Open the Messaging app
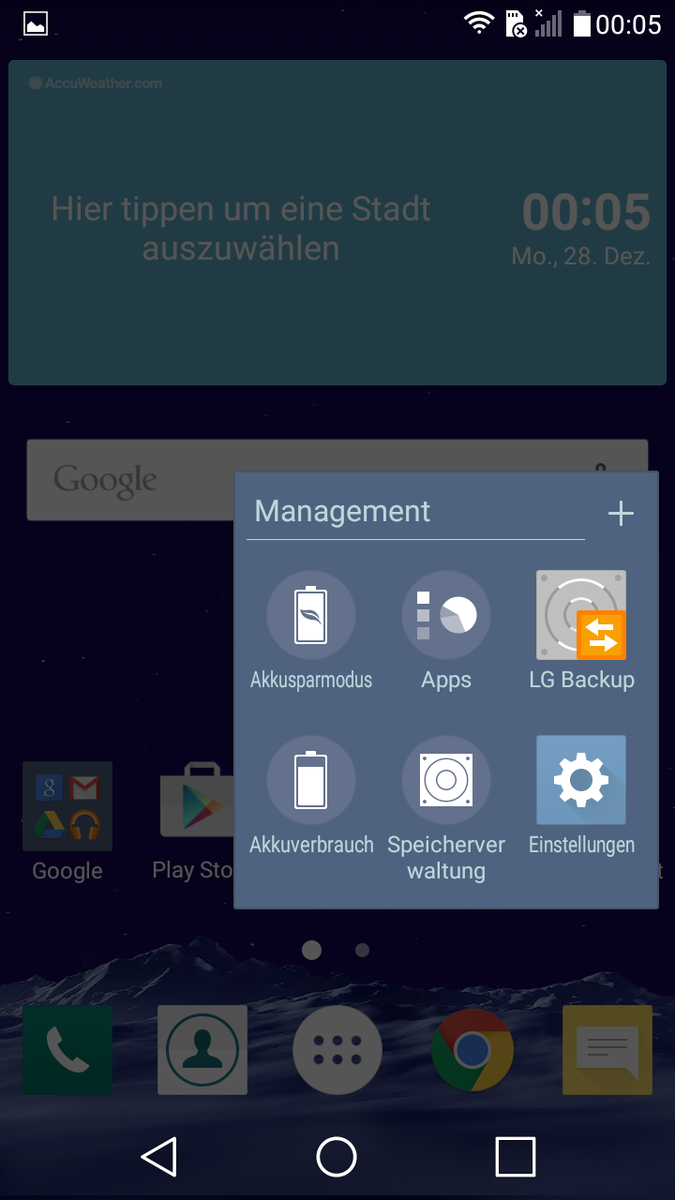Screen dimensions: 675x1200 607,1050
